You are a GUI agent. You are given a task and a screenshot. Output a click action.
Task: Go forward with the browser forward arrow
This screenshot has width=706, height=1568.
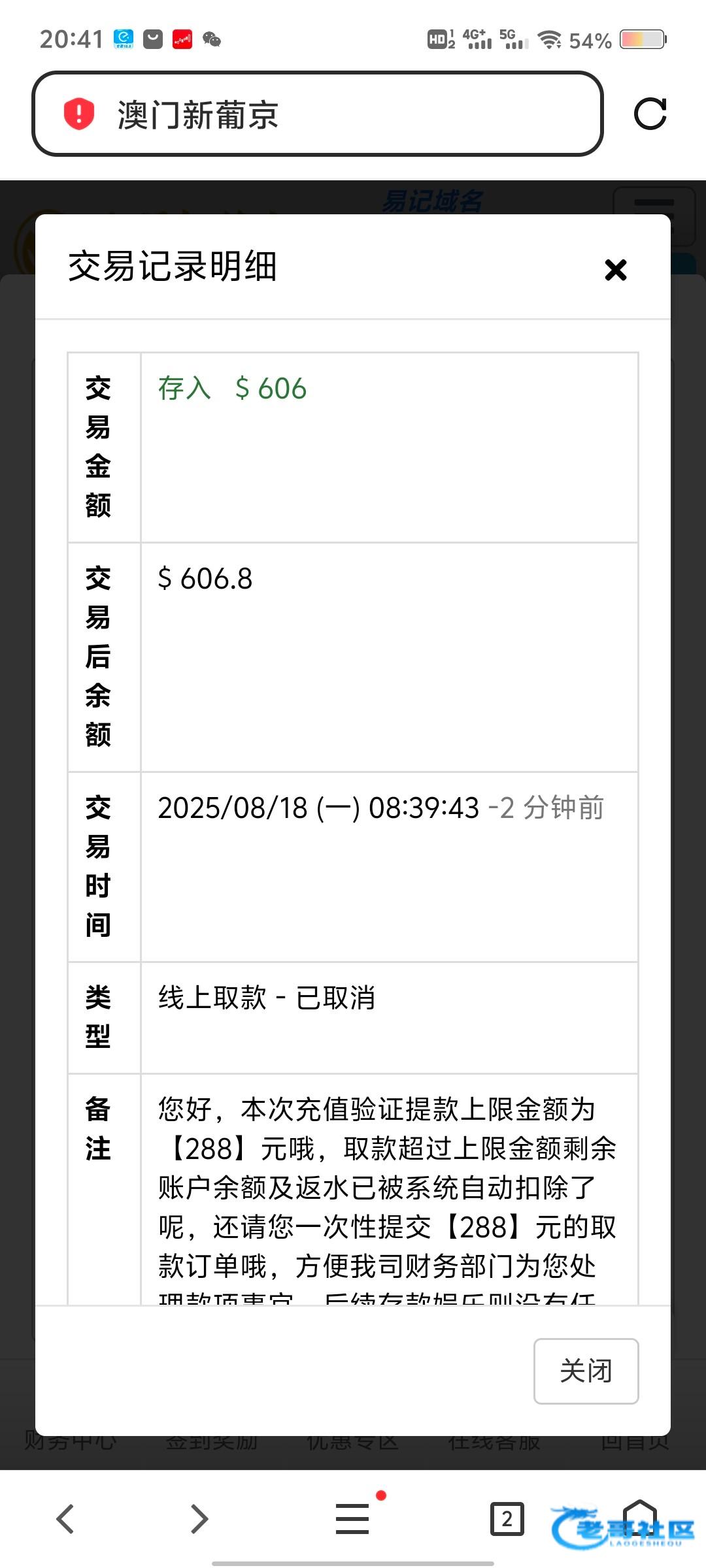click(199, 1518)
